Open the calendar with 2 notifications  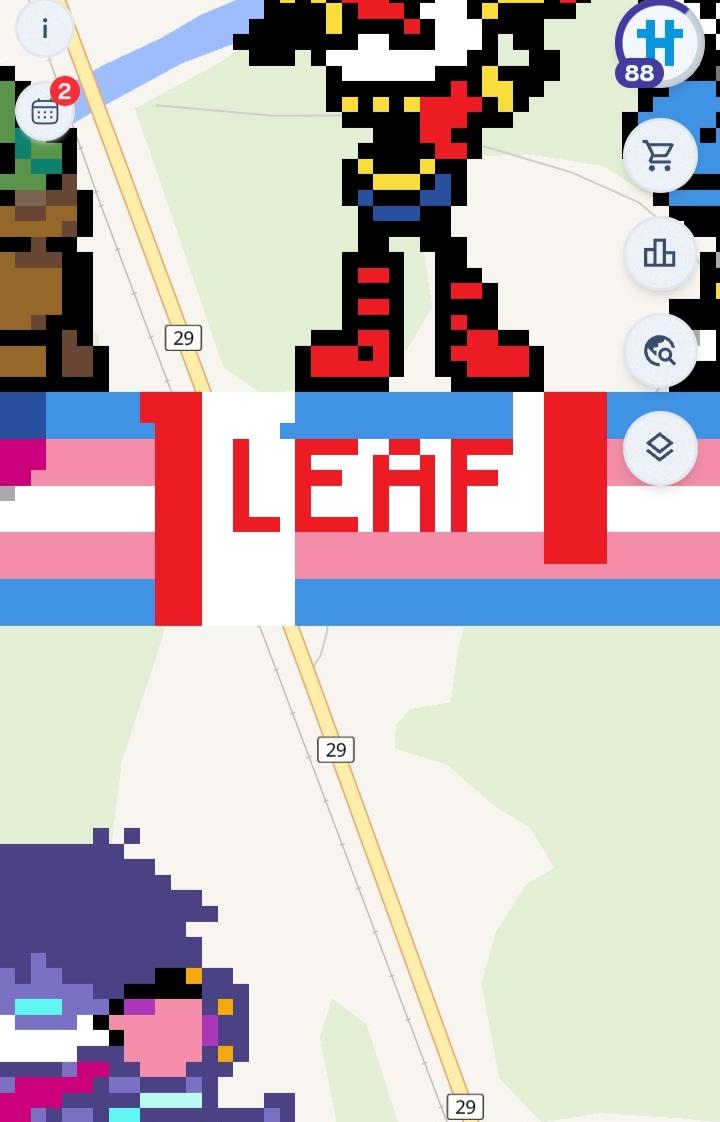(x=45, y=111)
